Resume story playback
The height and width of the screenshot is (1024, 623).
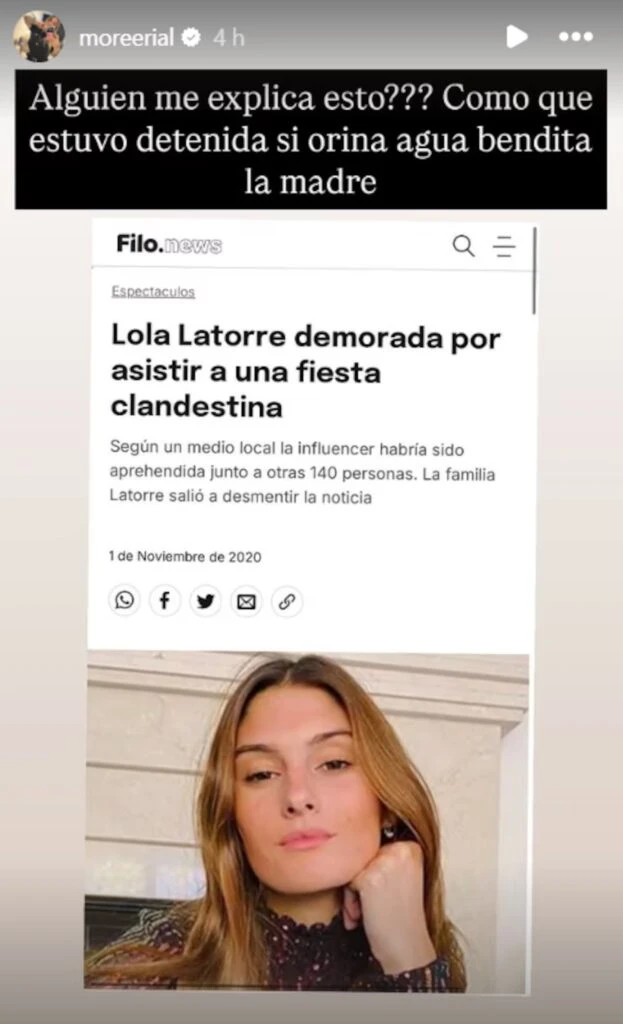pyautogui.click(x=516, y=37)
